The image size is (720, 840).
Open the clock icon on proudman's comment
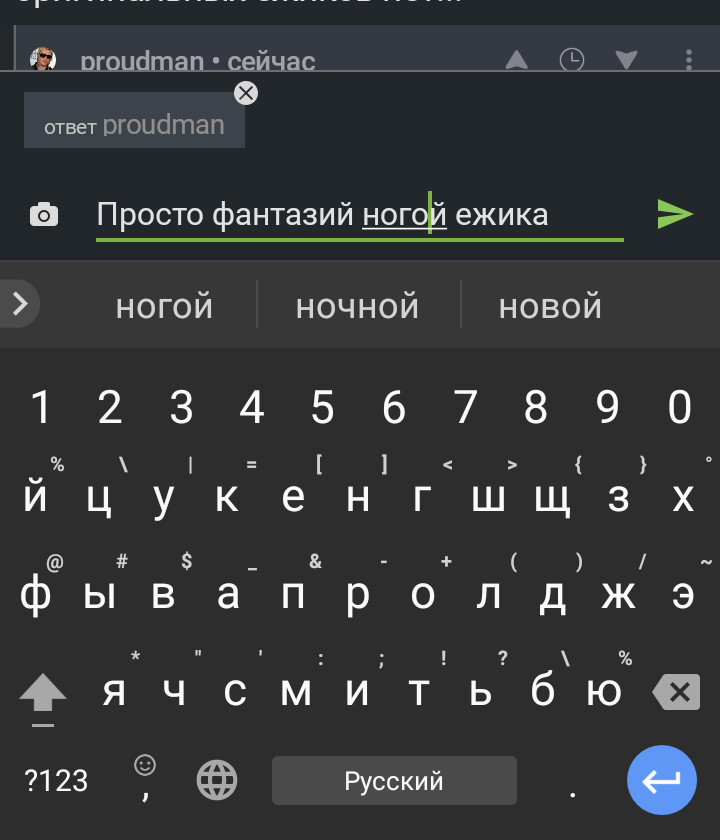pos(571,60)
